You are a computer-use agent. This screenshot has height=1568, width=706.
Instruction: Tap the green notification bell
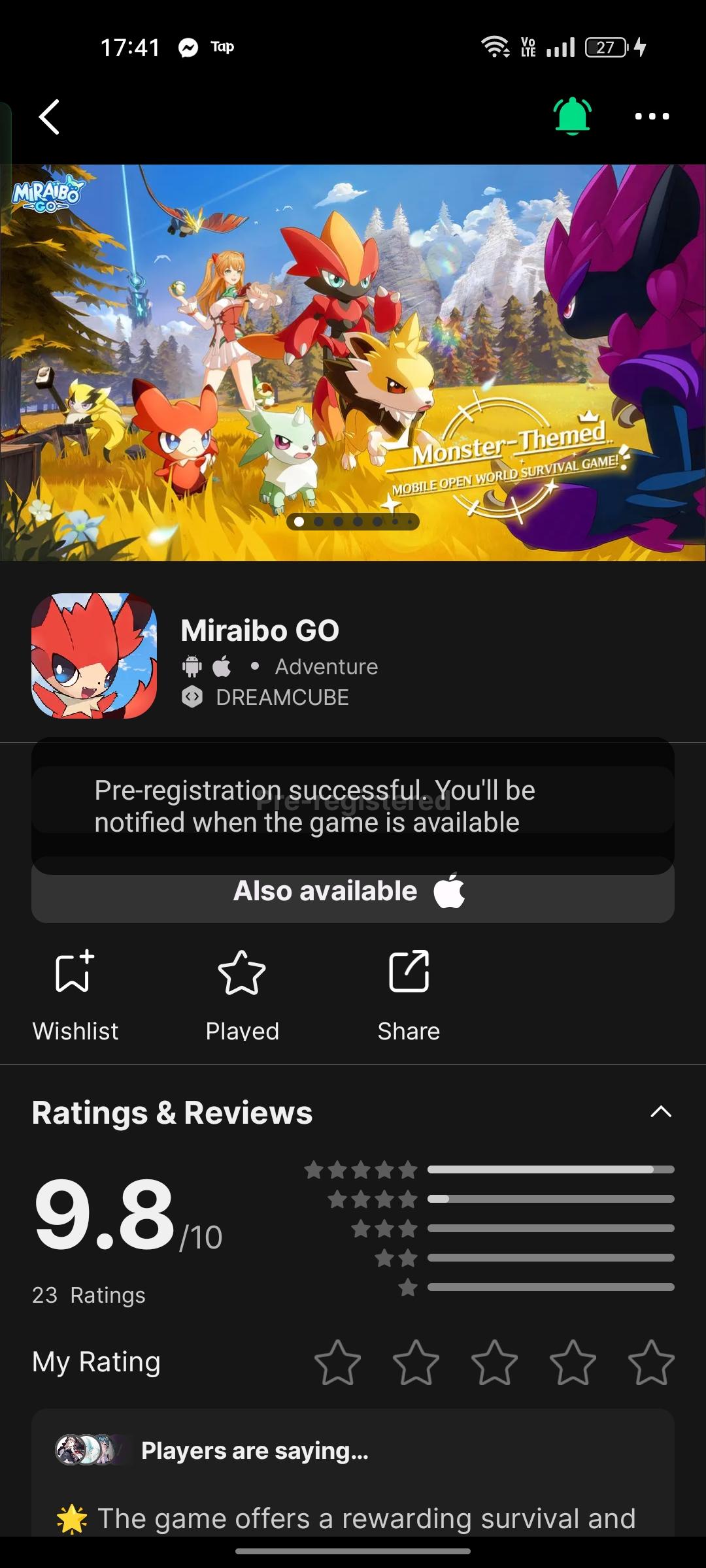pyautogui.click(x=572, y=116)
